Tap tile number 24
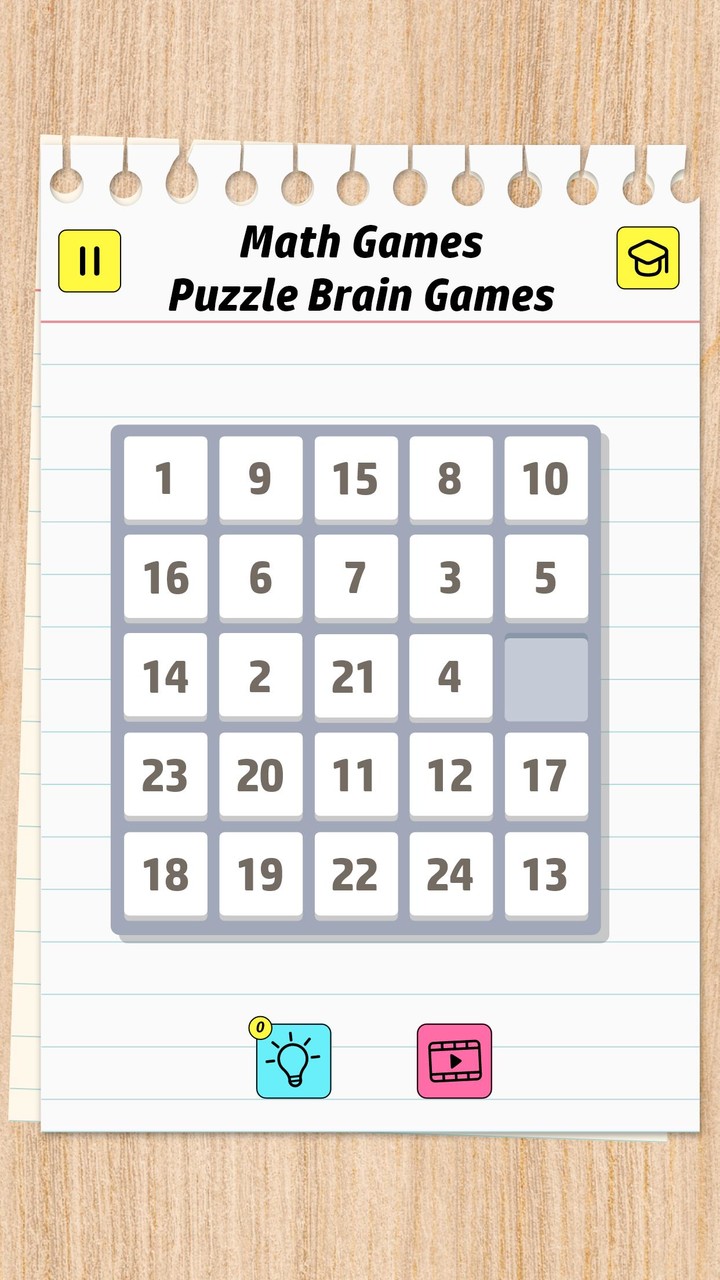The image size is (720, 1280). 450,875
